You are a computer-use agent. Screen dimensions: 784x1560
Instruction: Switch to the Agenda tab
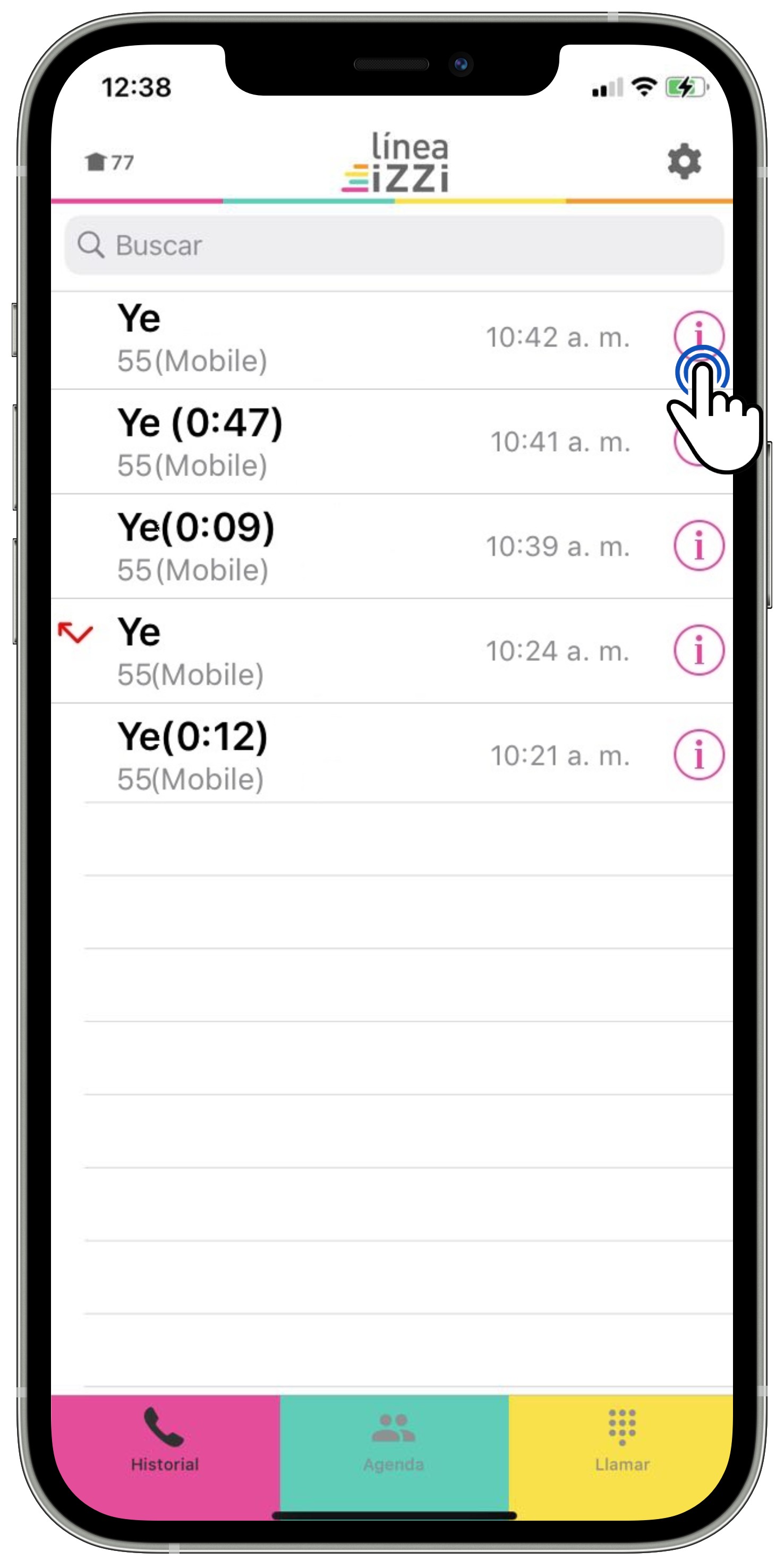point(394,1447)
